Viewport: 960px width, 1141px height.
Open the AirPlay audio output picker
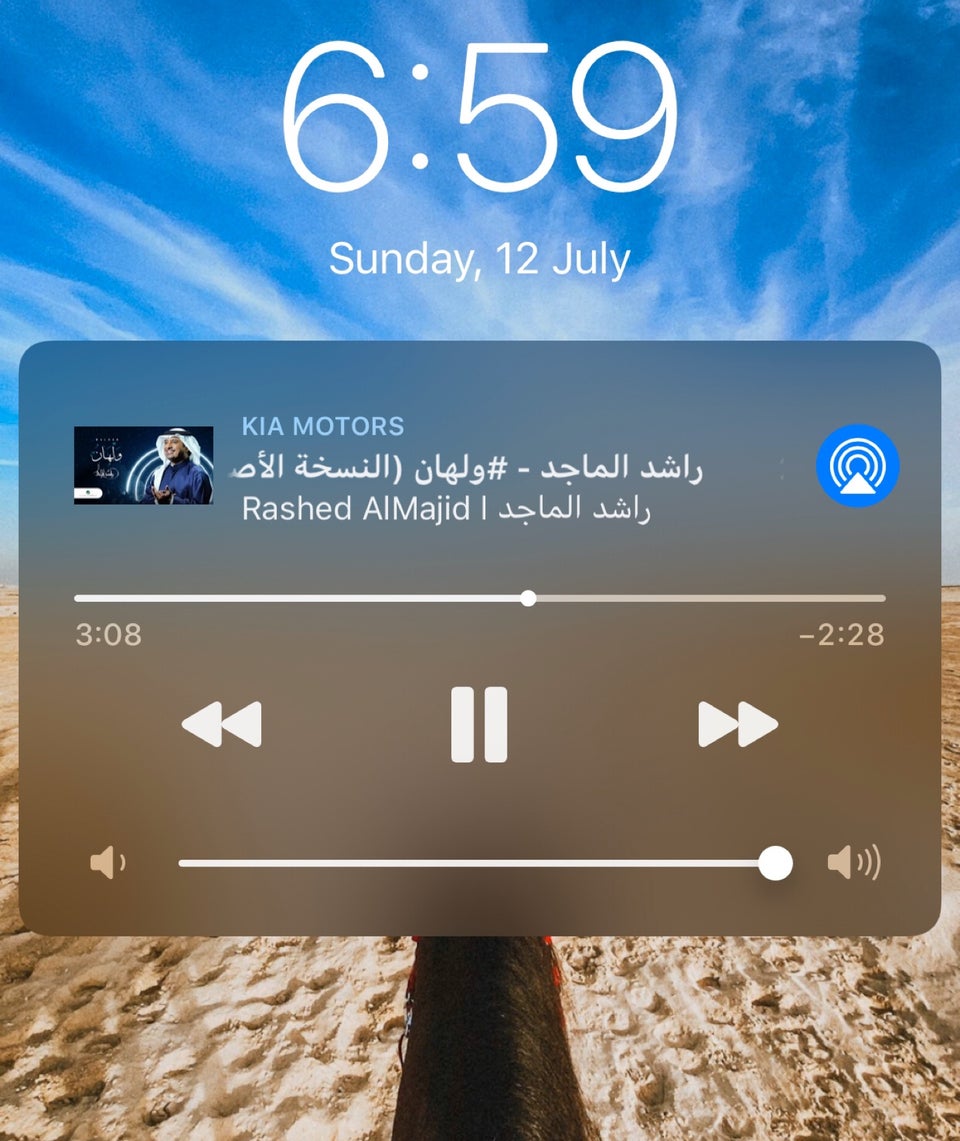857,466
